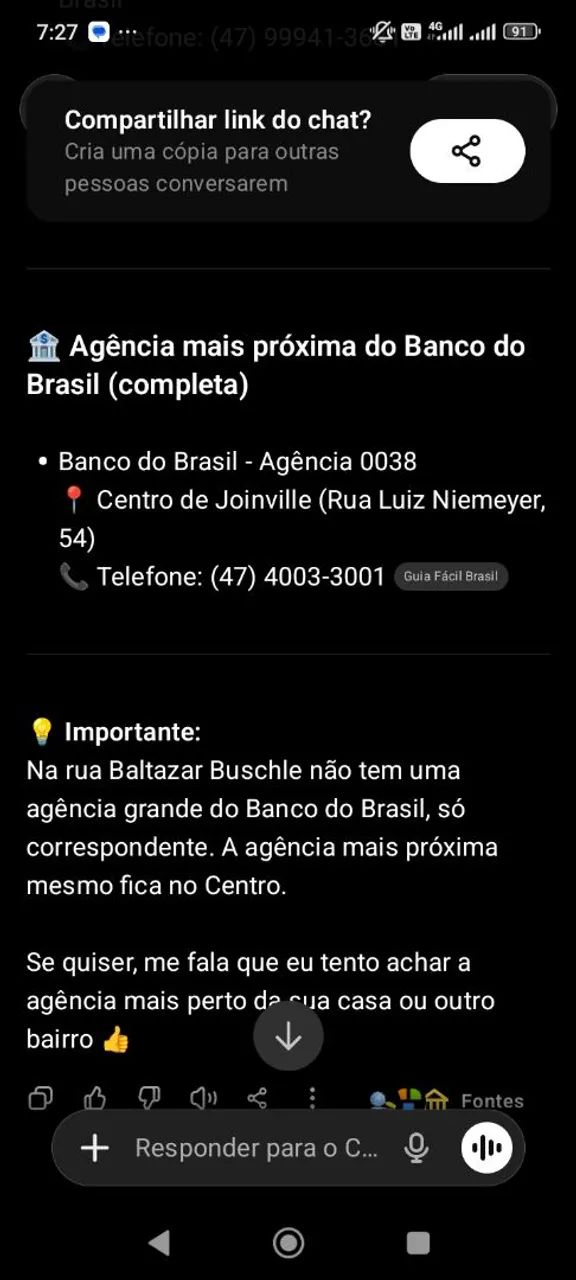Add an attachment with the plus icon
This screenshot has height=1280, width=576.
click(95, 1148)
